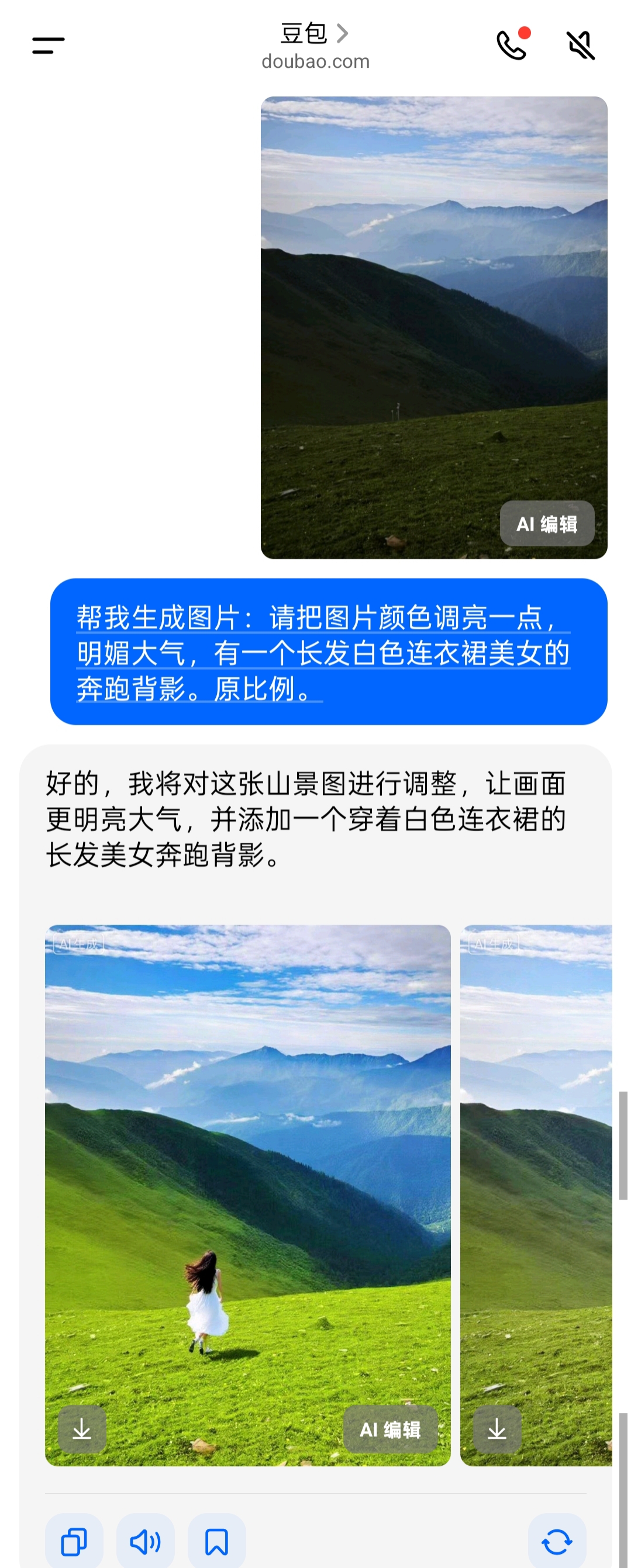This screenshot has width=631, height=1568.
Task: Copy the reply
Action: point(74,1542)
